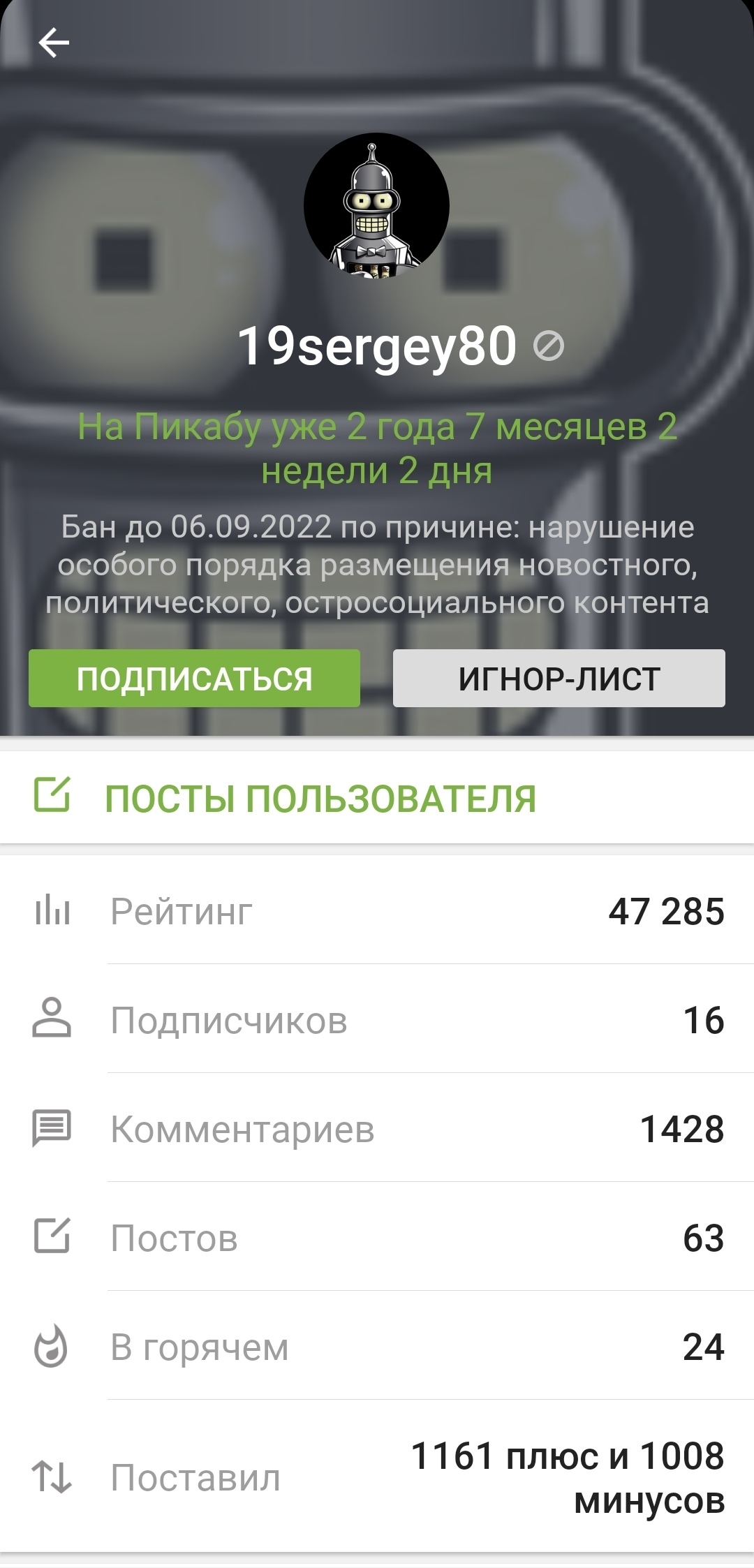This screenshot has width=754, height=1568.
Task: Open ПОСТЫ ПОЛЬЗОВАТЕЛЯ list
Action: [320, 798]
